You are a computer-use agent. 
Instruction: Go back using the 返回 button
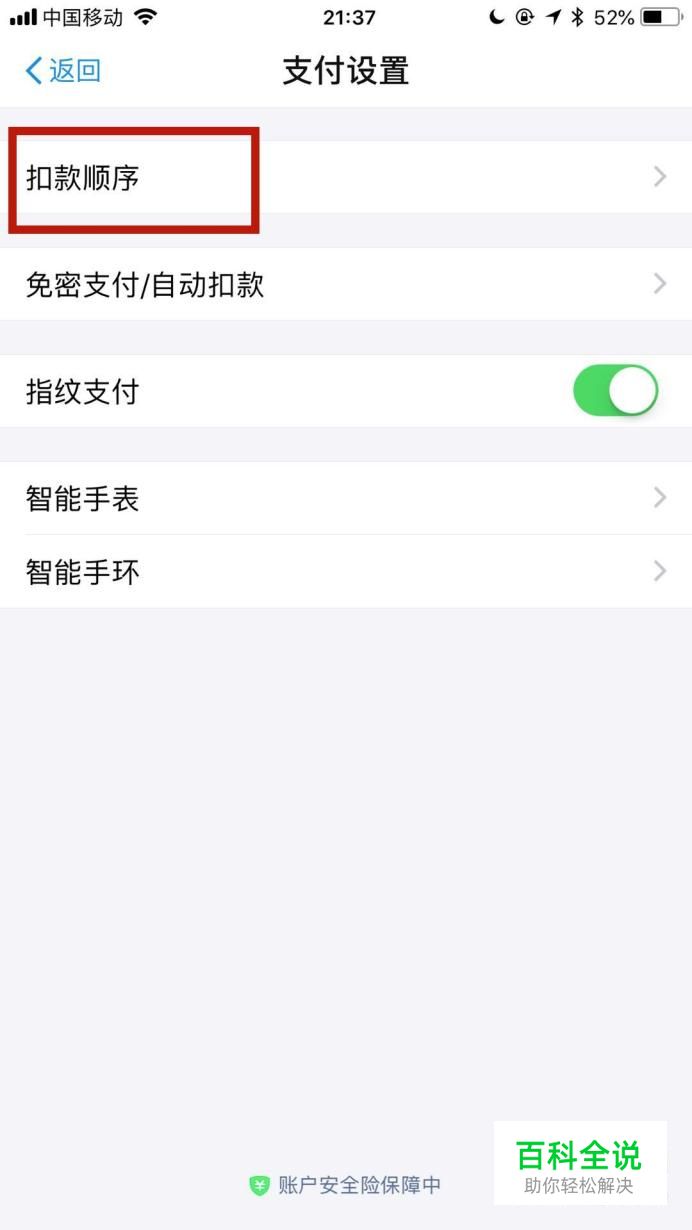point(62,71)
